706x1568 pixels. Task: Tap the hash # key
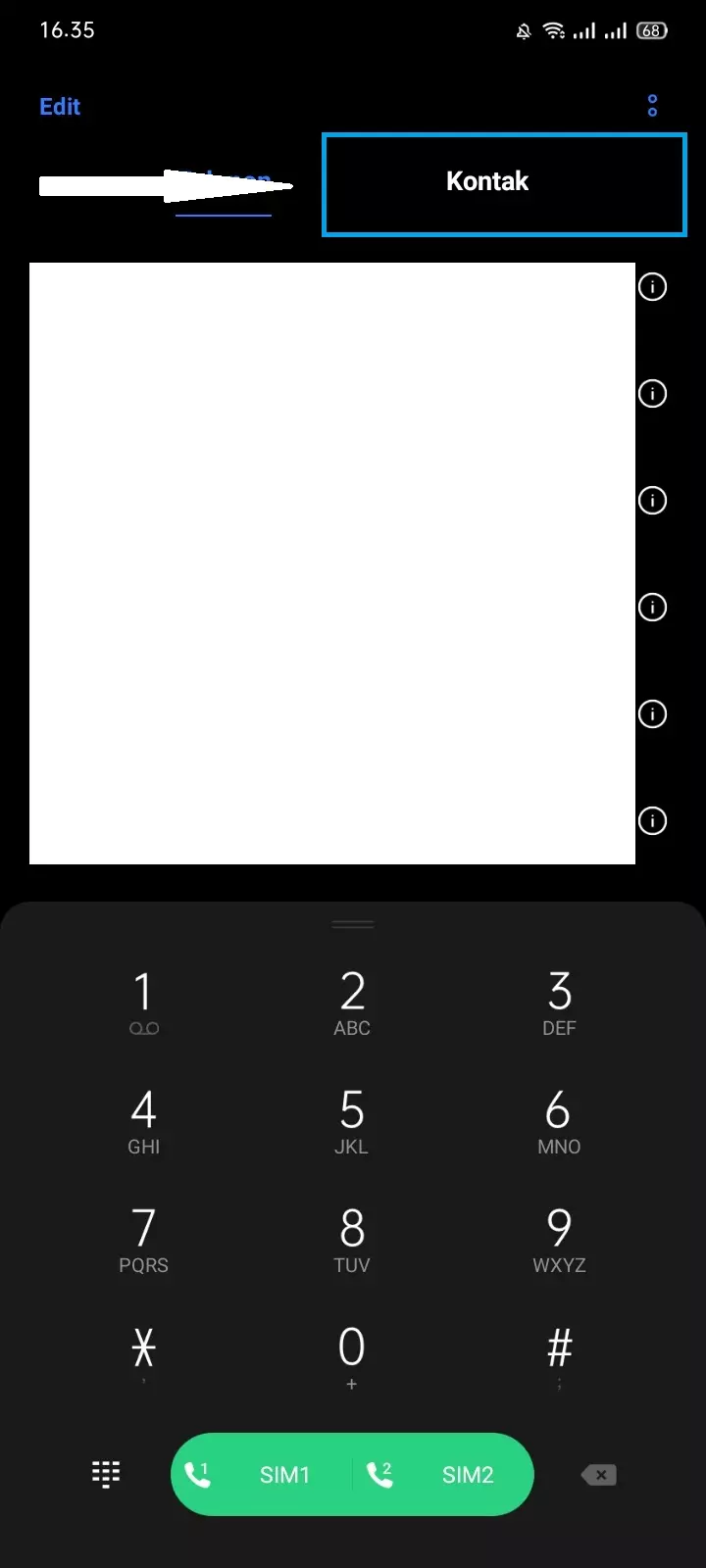coord(559,1354)
